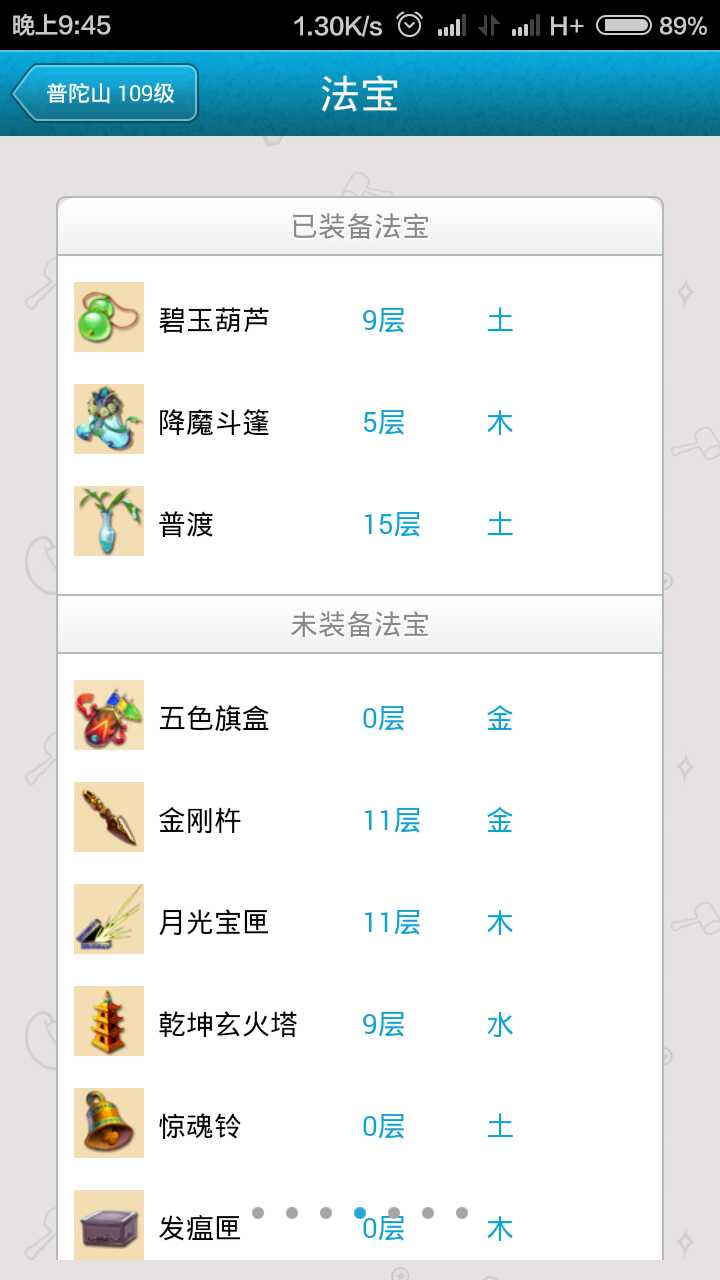Select 惊魂铃 from the list

200,1126
